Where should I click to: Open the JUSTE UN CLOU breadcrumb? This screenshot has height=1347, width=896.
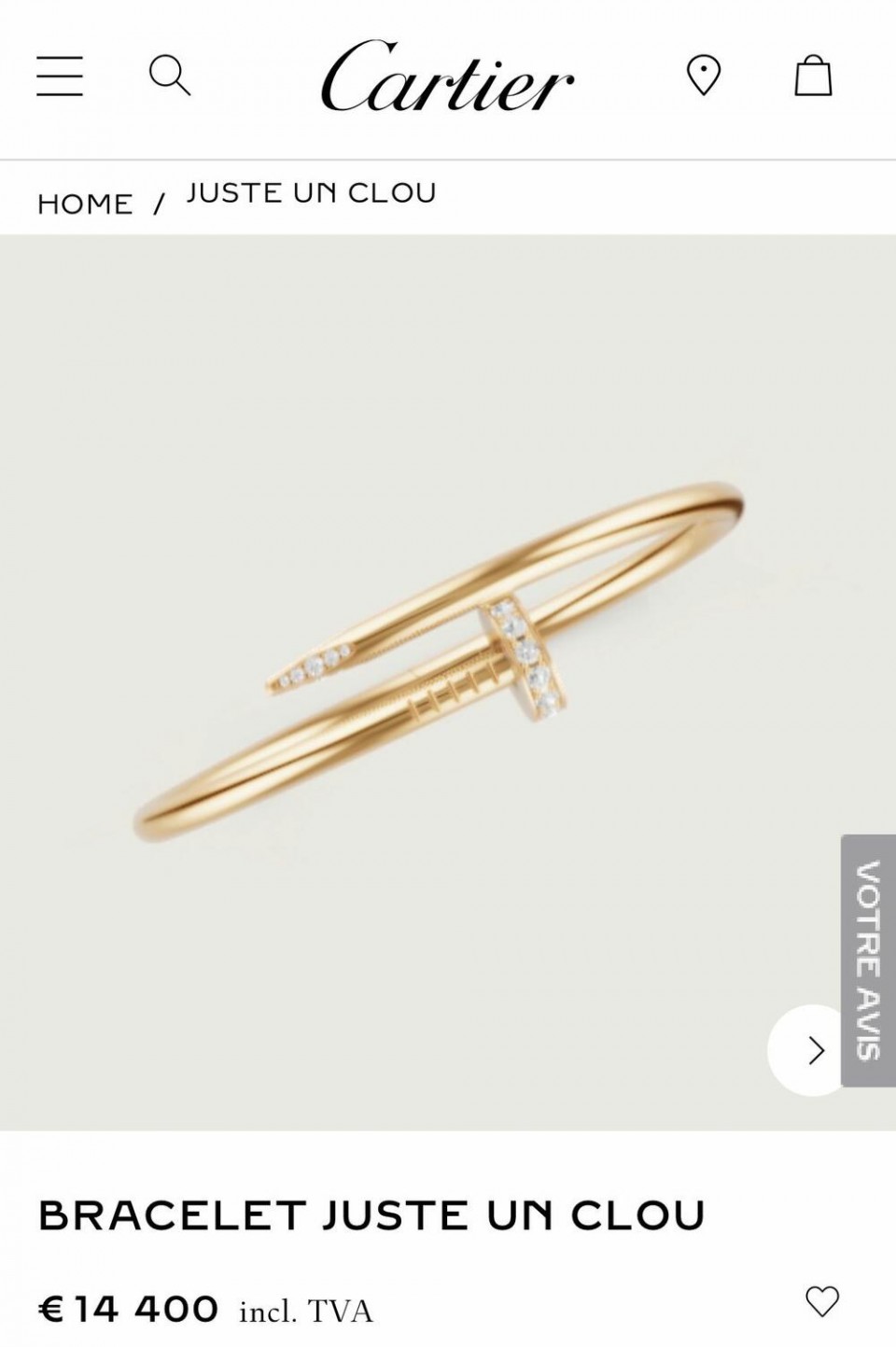311,193
